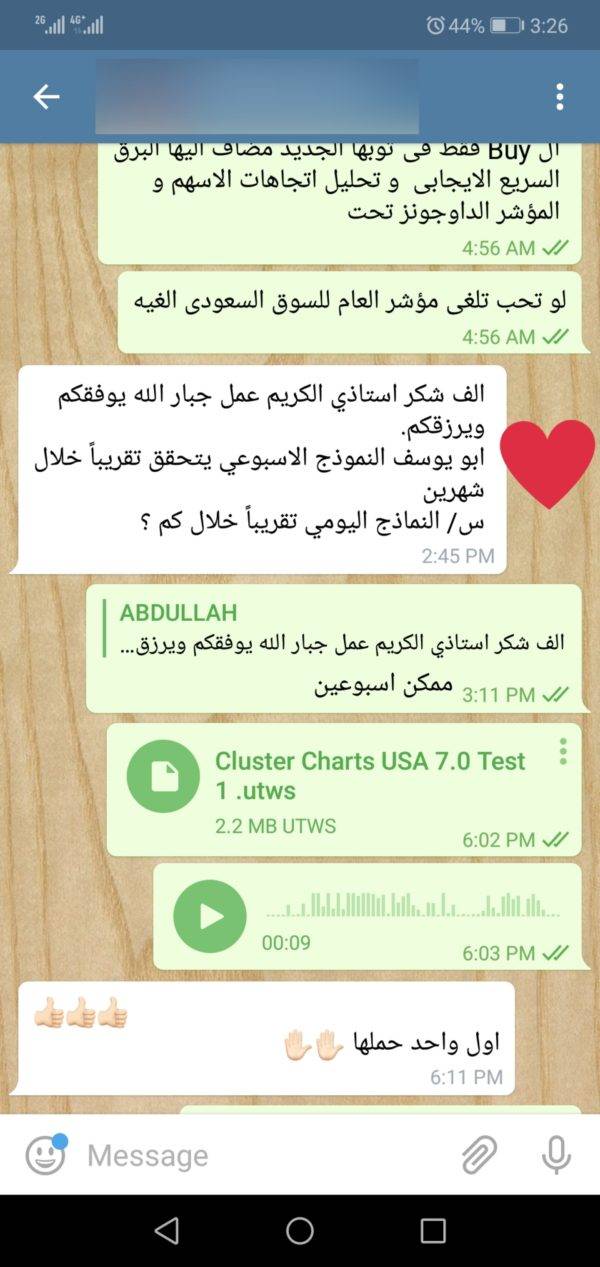Open the chat header profile

pos(257,96)
